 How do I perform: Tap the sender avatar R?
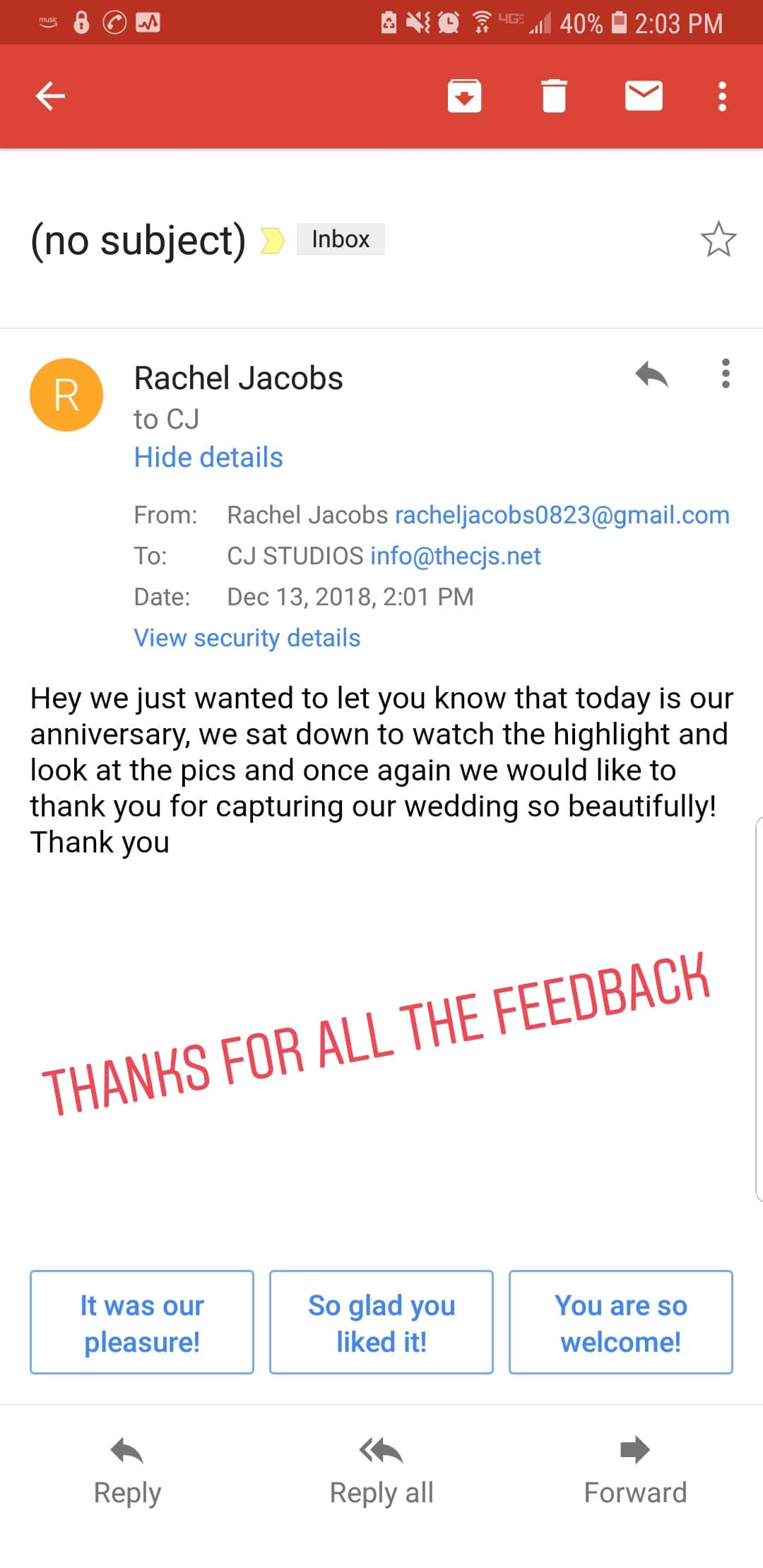[66, 395]
